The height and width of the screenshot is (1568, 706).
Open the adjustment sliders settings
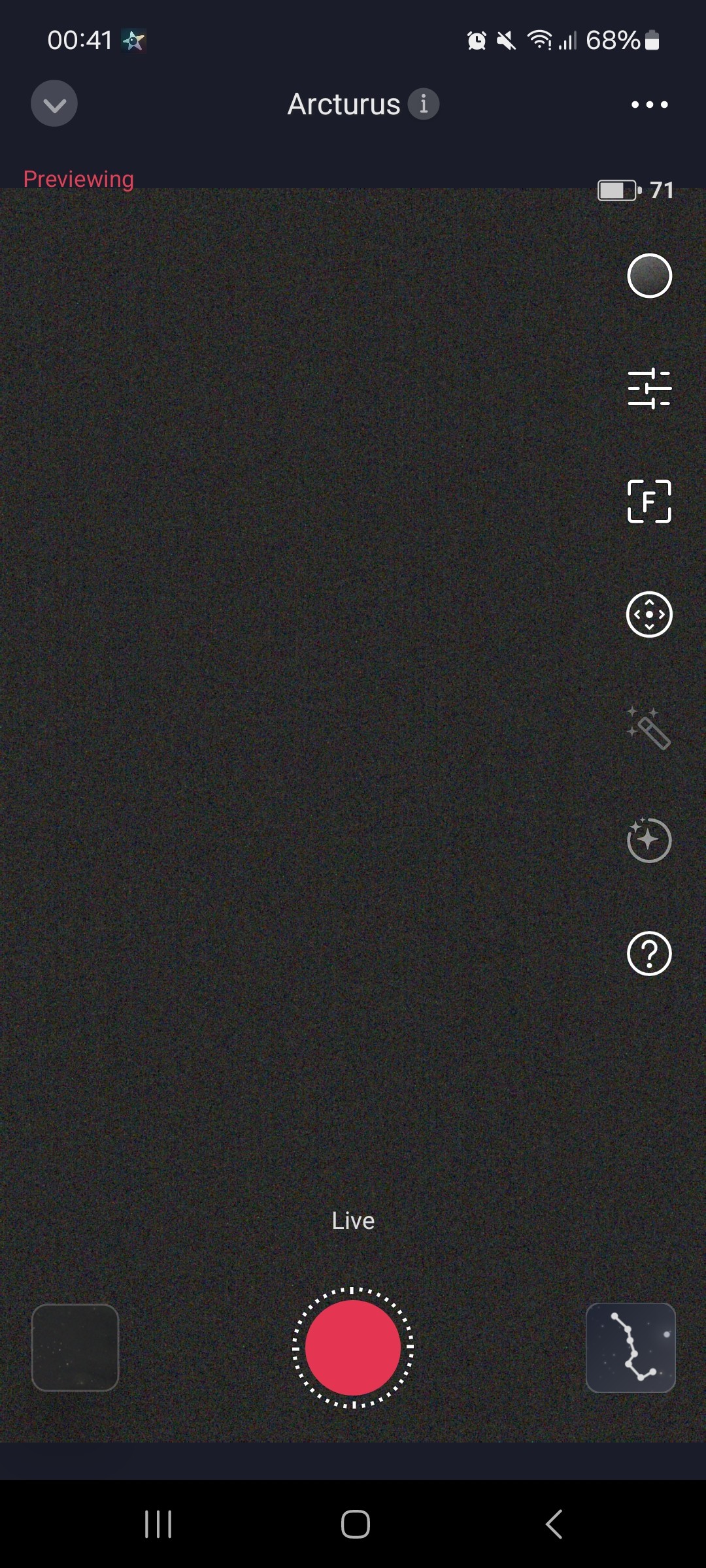tap(649, 389)
